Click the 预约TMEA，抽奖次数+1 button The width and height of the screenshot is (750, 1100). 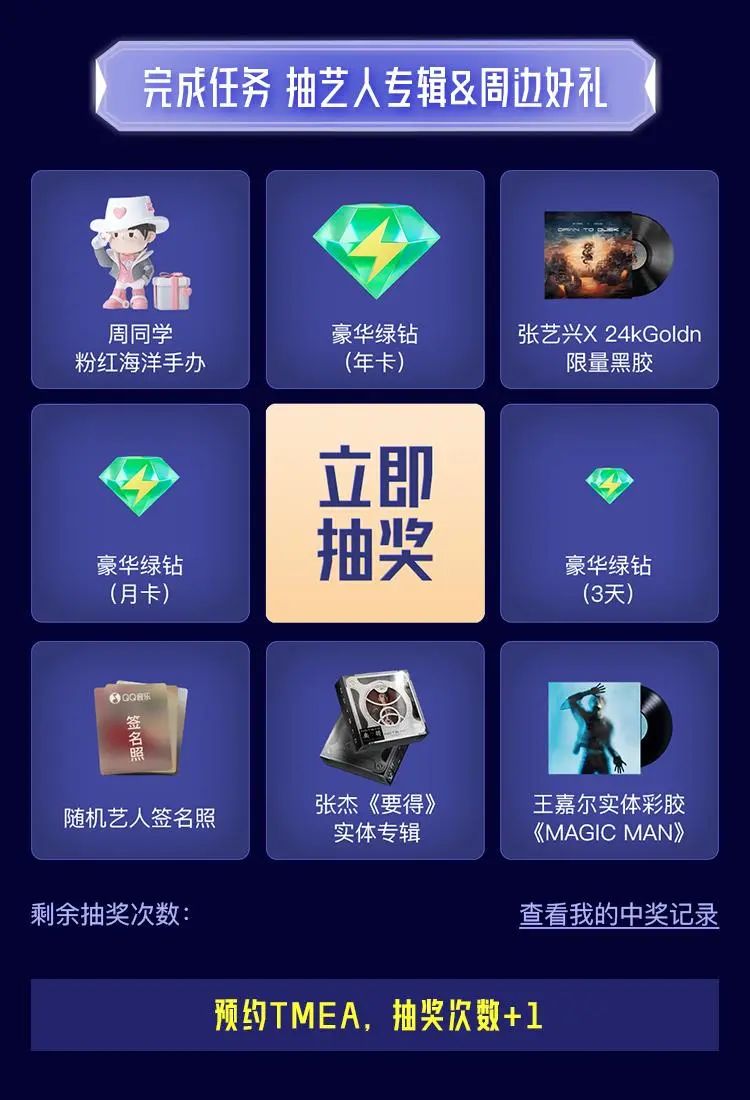[x=375, y=1012]
